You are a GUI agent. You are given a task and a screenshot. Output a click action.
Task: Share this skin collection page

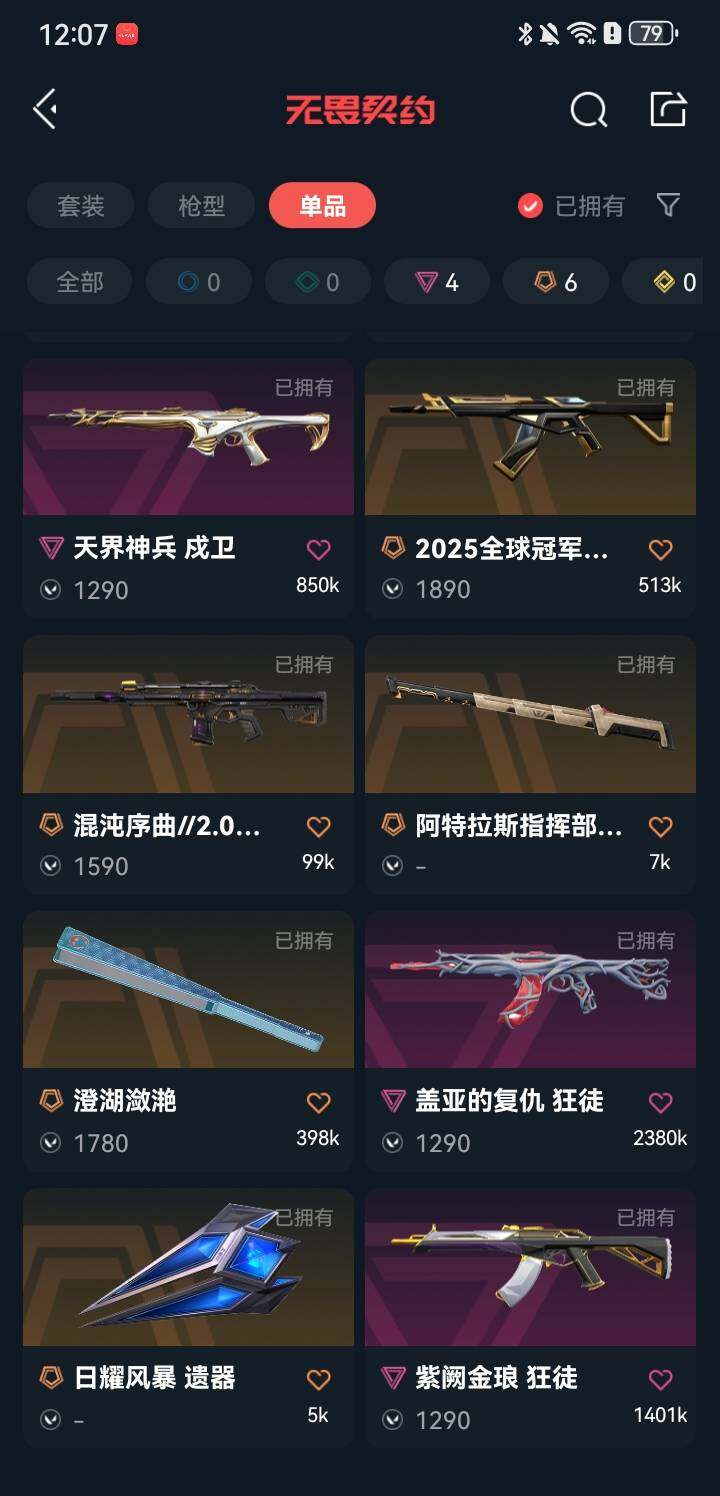(x=668, y=109)
